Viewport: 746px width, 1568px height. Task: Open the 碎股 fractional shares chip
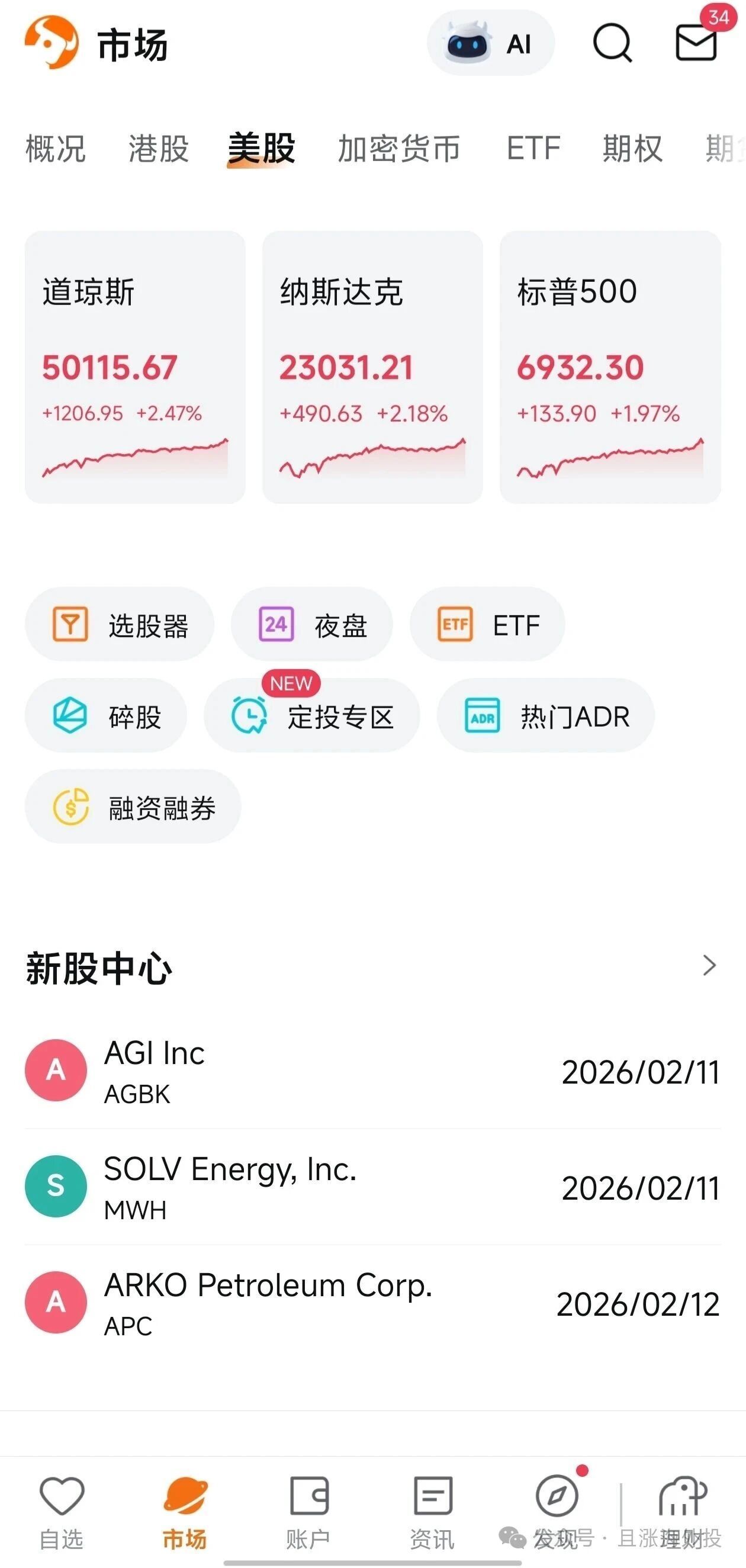pyautogui.click(x=107, y=716)
